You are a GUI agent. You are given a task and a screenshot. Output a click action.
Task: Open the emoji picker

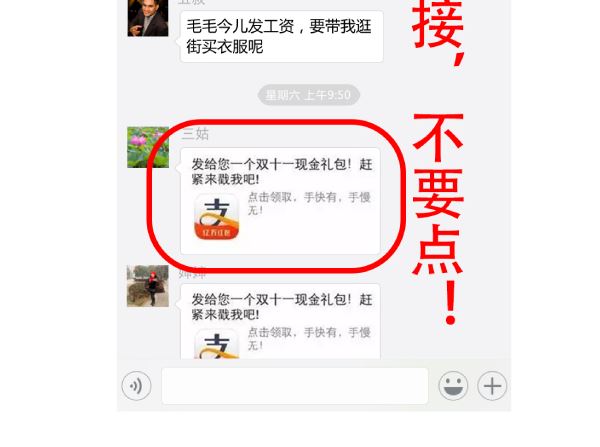(453, 386)
